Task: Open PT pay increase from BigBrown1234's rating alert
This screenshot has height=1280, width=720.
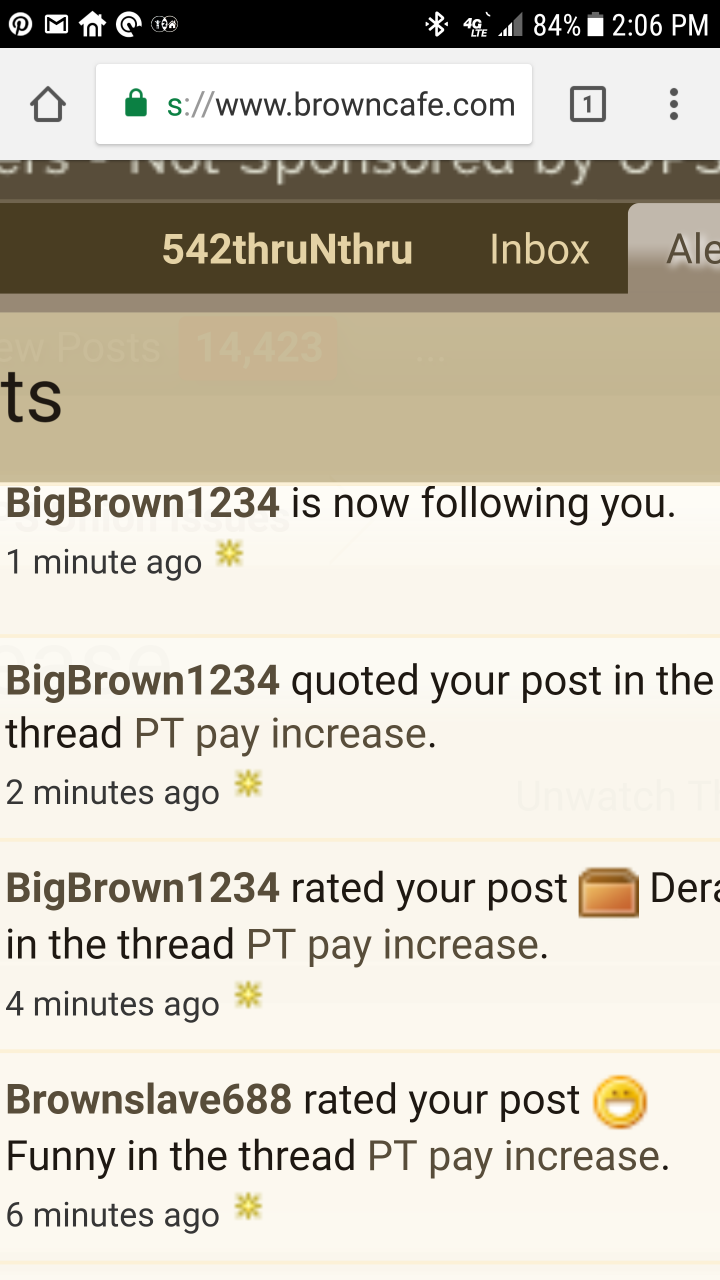Action: pos(392,945)
